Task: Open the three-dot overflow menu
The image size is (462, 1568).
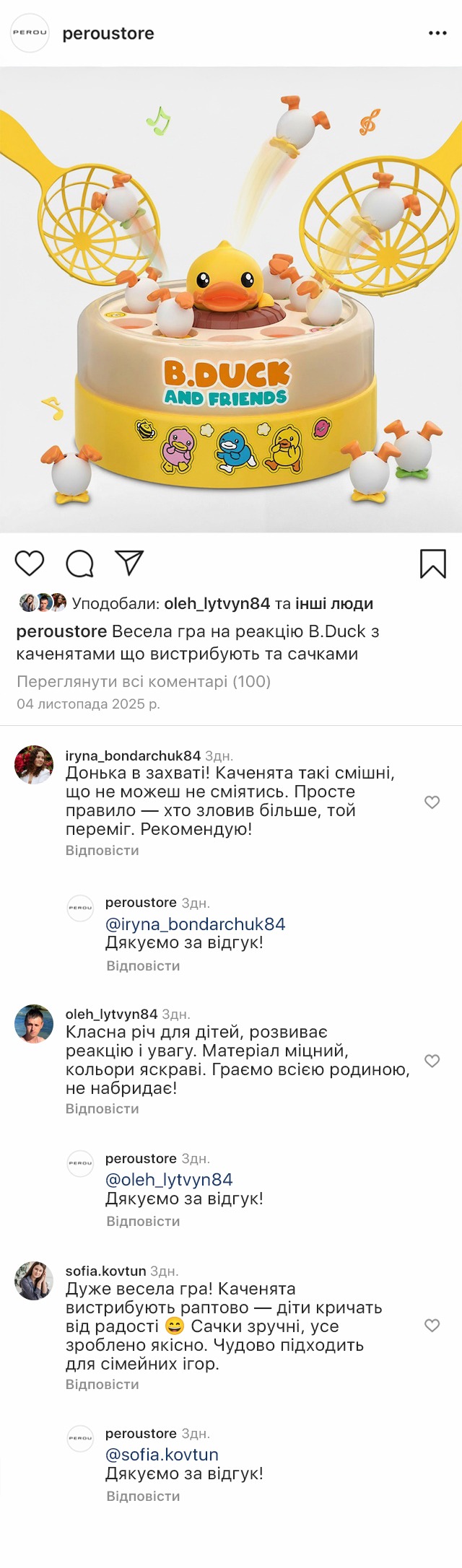Action: tap(437, 33)
